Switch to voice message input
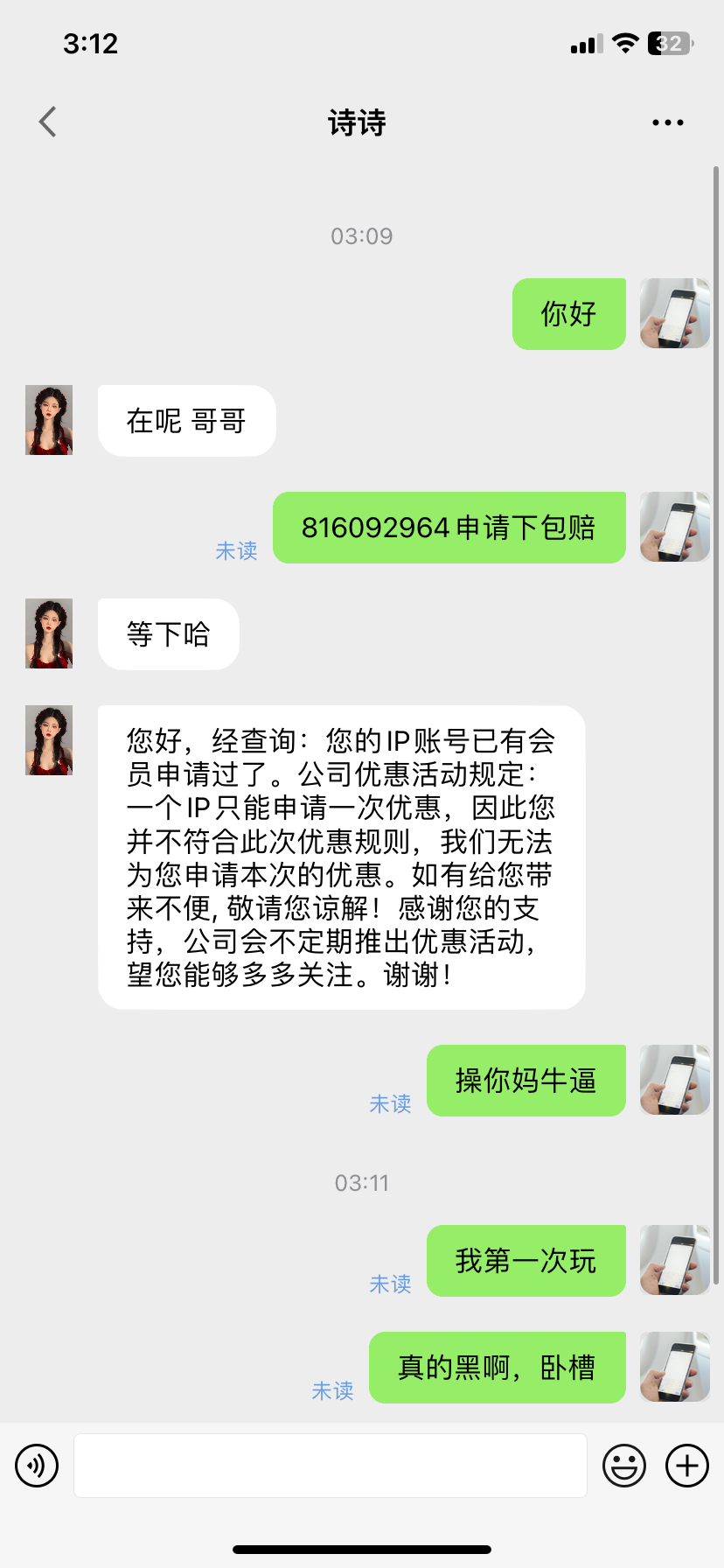724x1568 pixels. 37,1466
